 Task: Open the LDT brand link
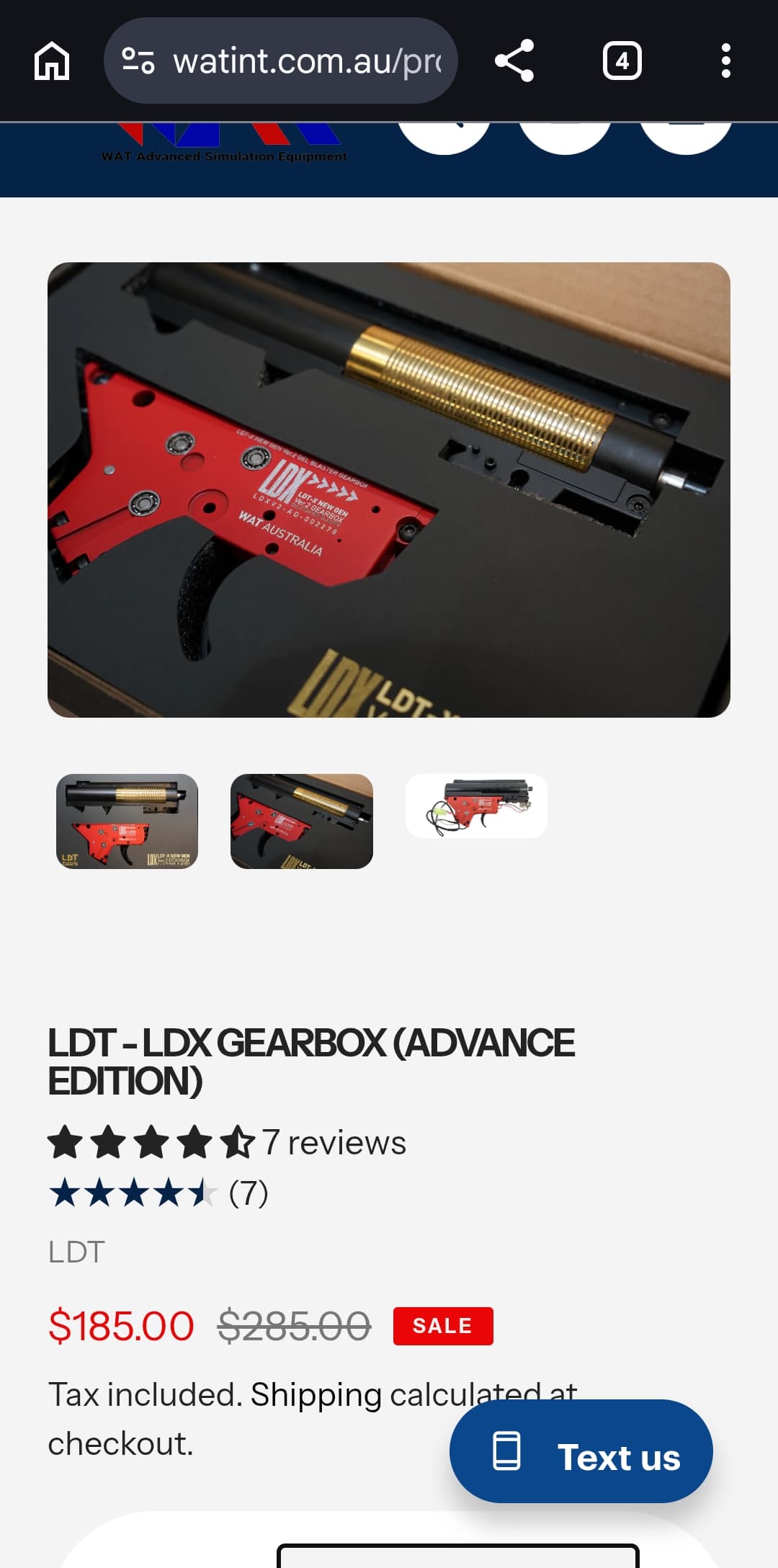(76, 1252)
